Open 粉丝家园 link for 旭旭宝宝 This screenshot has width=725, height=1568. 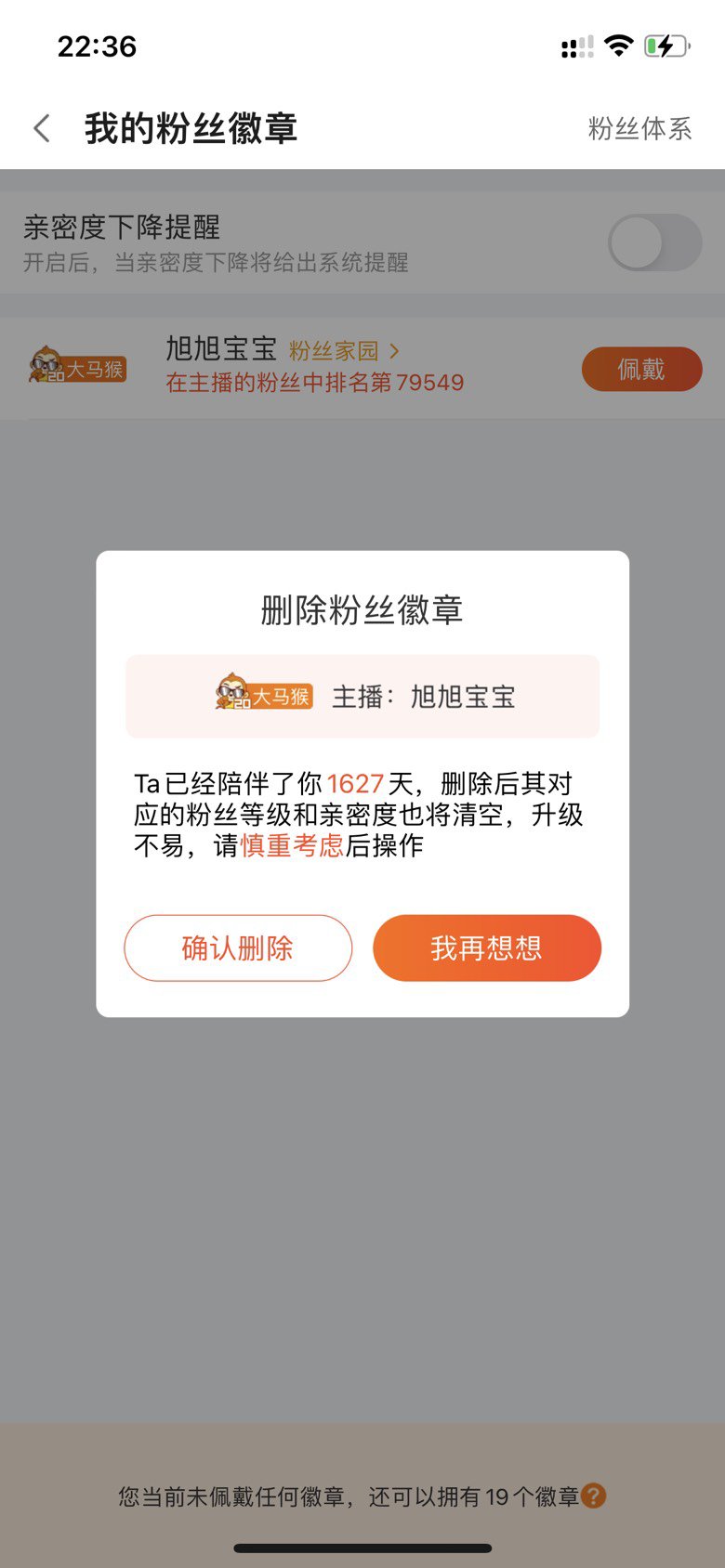(x=344, y=351)
